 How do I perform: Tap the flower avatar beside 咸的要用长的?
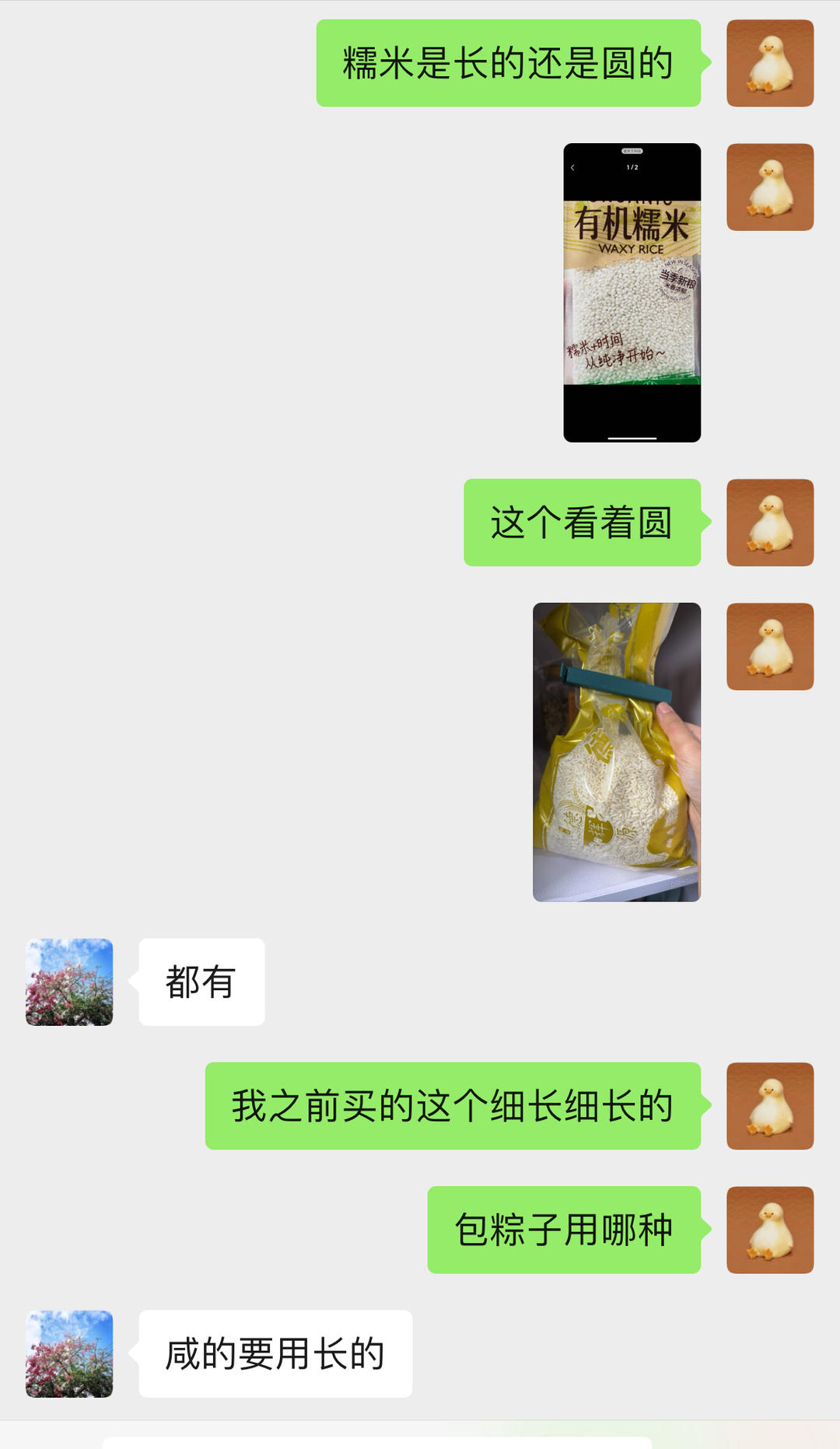(x=69, y=1353)
